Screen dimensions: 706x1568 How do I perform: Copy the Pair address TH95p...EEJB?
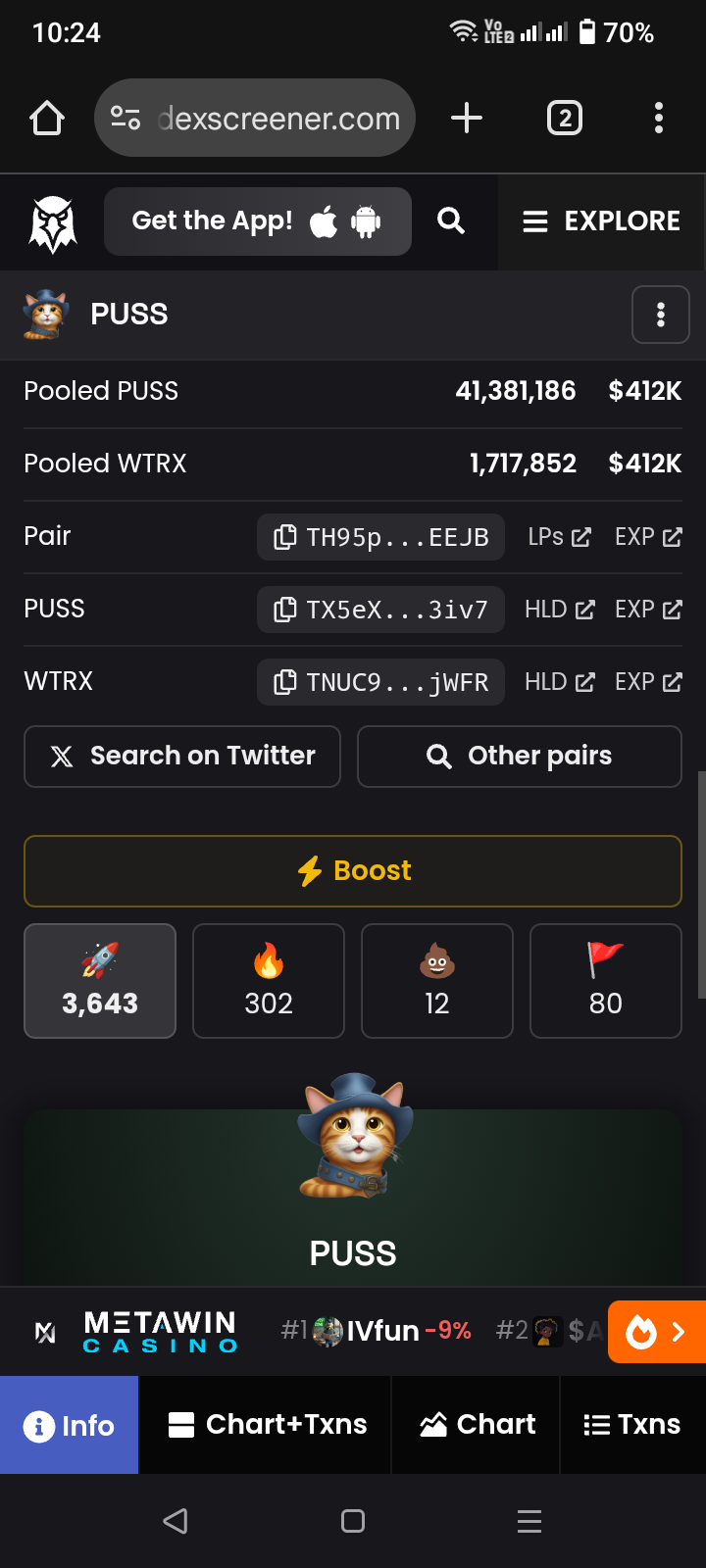[380, 537]
